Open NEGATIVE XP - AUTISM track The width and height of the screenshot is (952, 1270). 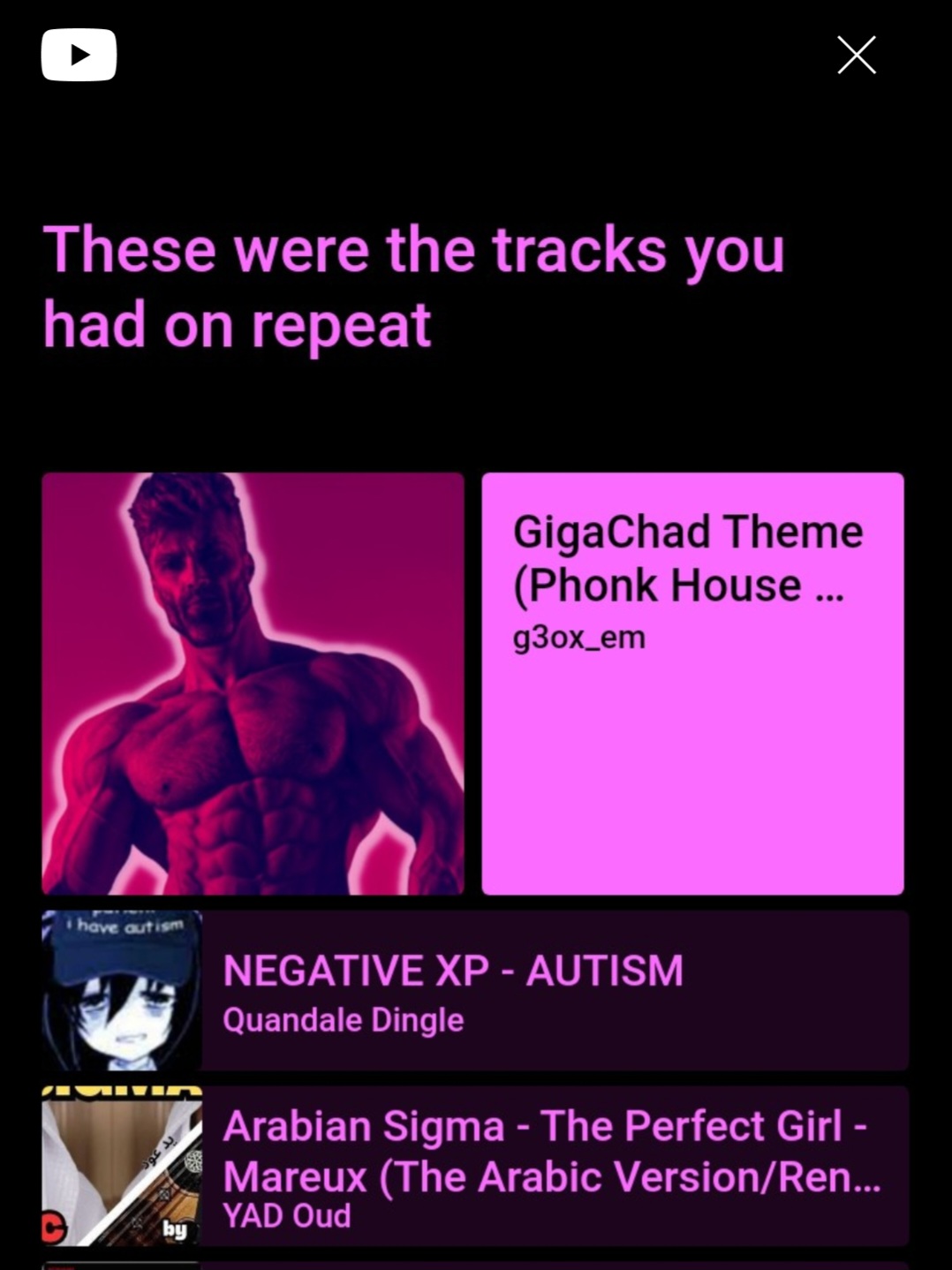553,990
